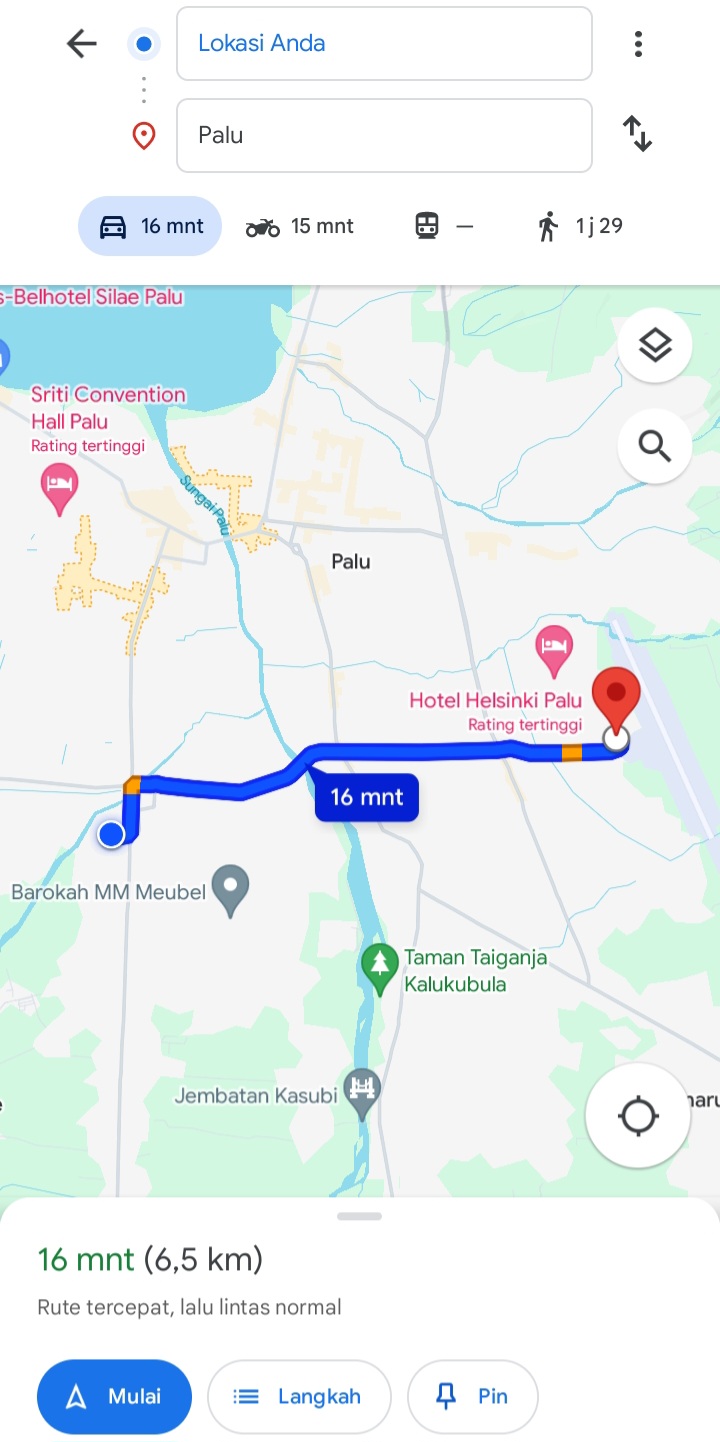Center map on my location
Image resolution: width=720 pixels, height=1442 pixels.
click(x=638, y=1116)
